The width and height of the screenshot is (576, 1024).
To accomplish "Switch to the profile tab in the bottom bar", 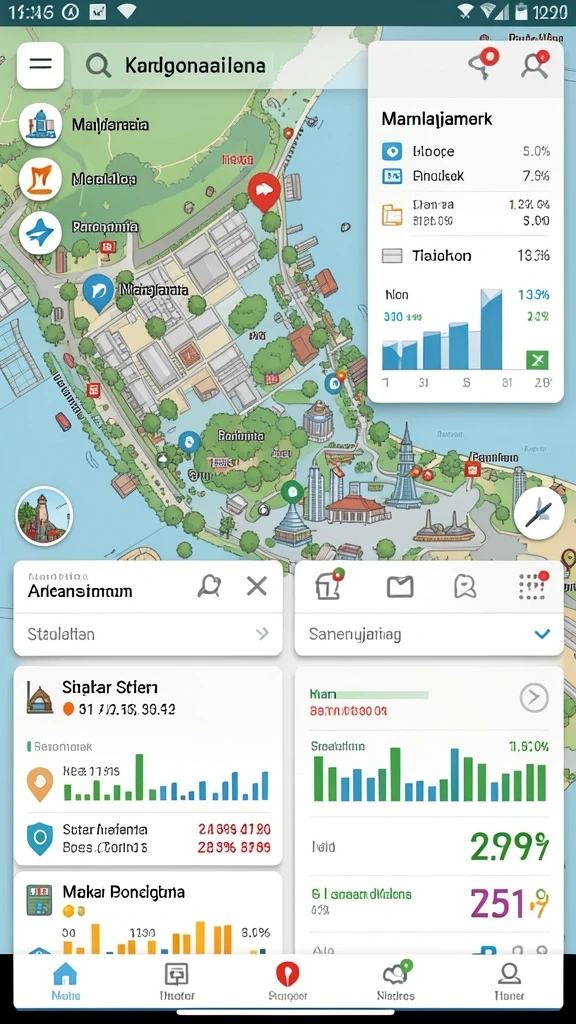I will 509,981.
